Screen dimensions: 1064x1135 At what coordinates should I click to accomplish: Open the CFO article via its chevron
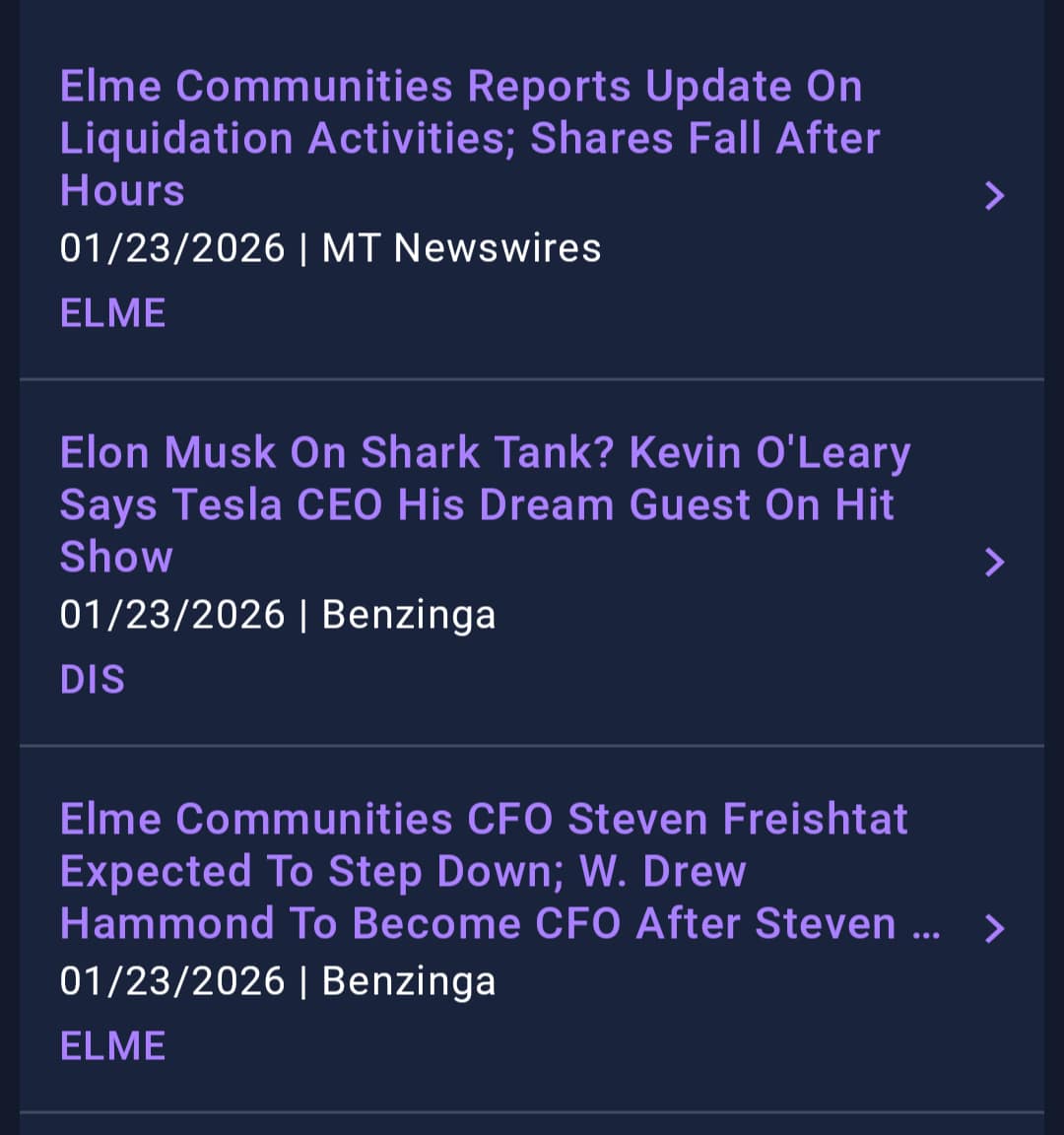[x=994, y=928]
